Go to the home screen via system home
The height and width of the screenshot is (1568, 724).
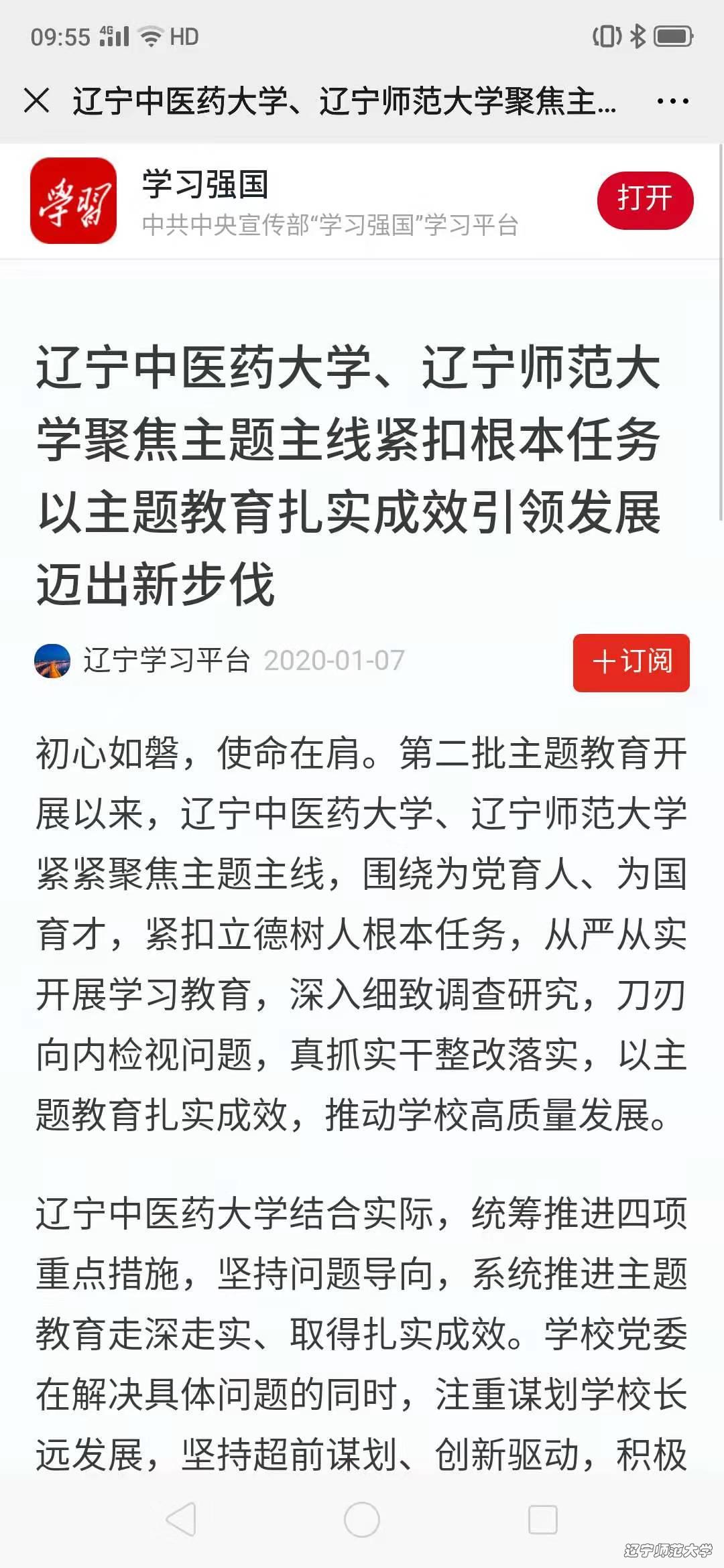coord(362,1519)
